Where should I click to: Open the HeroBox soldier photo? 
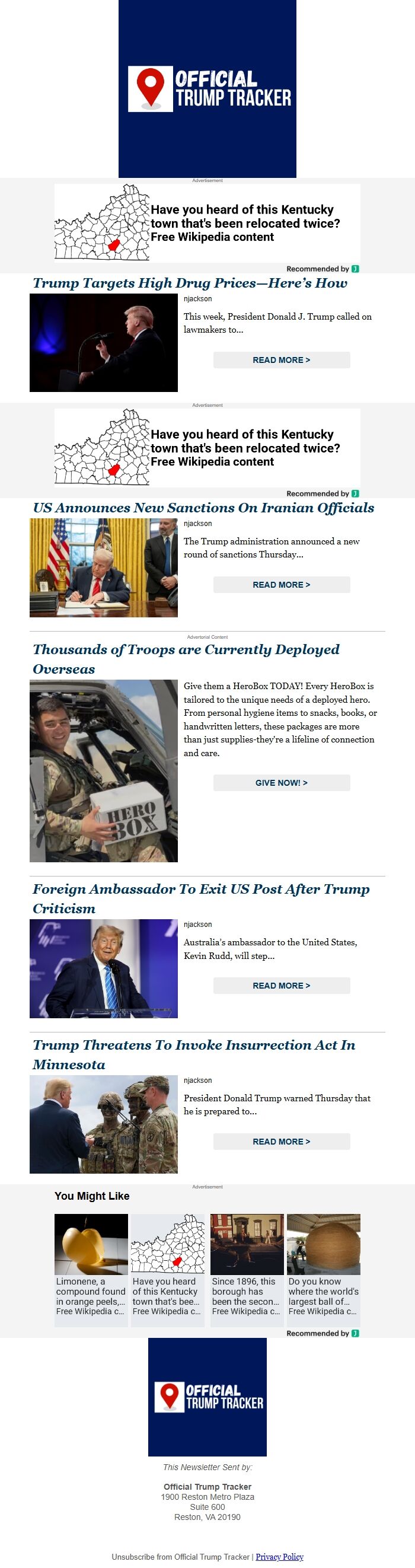point(103,770)
